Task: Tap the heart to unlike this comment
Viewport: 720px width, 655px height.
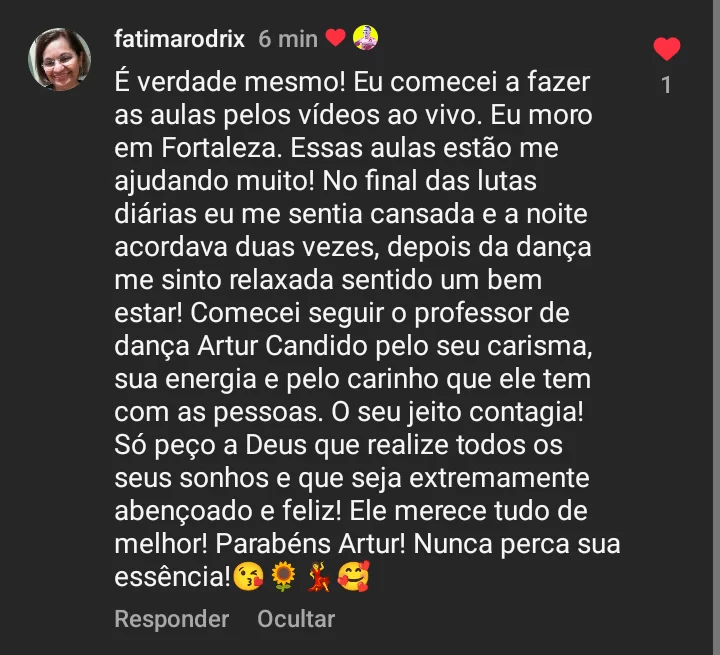Action: tap(666, 49)
